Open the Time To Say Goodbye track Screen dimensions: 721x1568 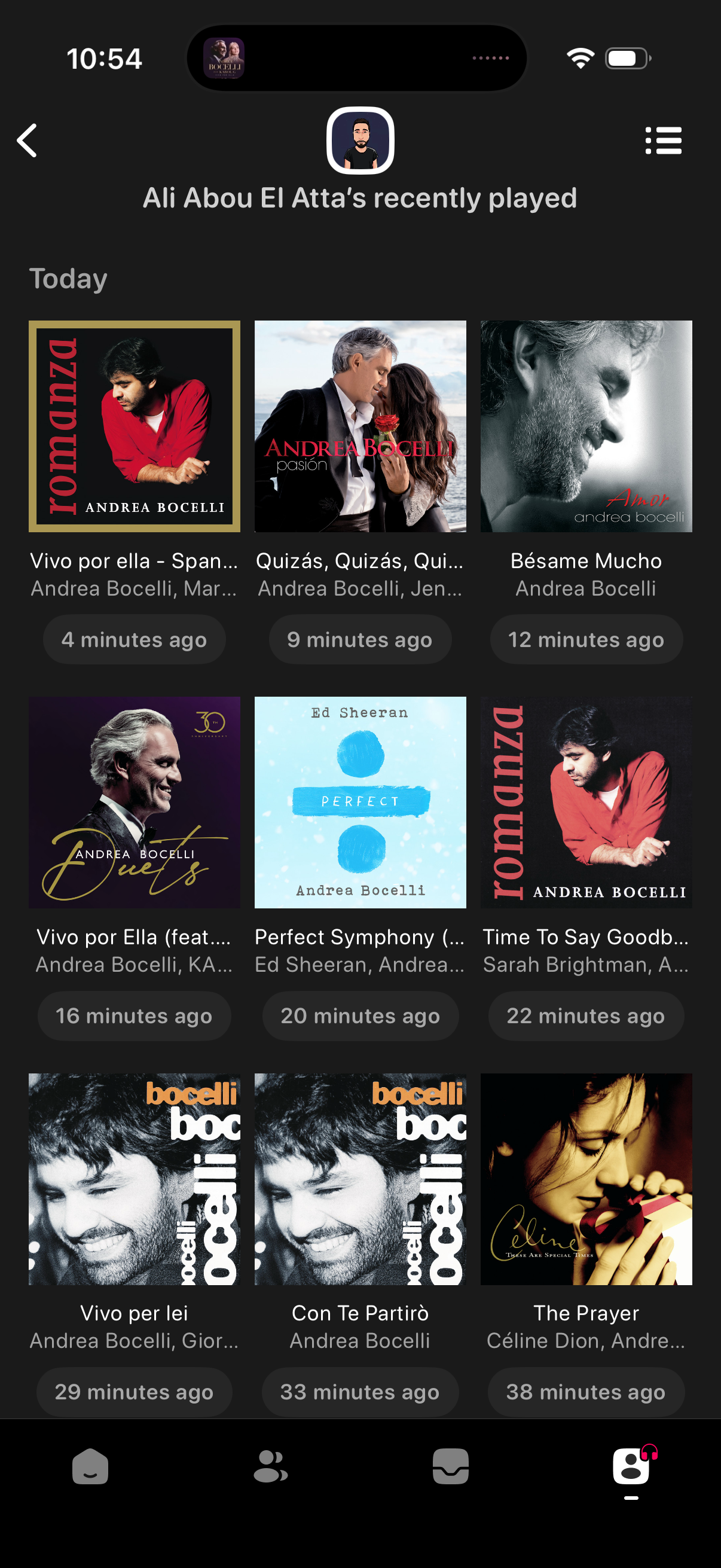tap(586, 803)
